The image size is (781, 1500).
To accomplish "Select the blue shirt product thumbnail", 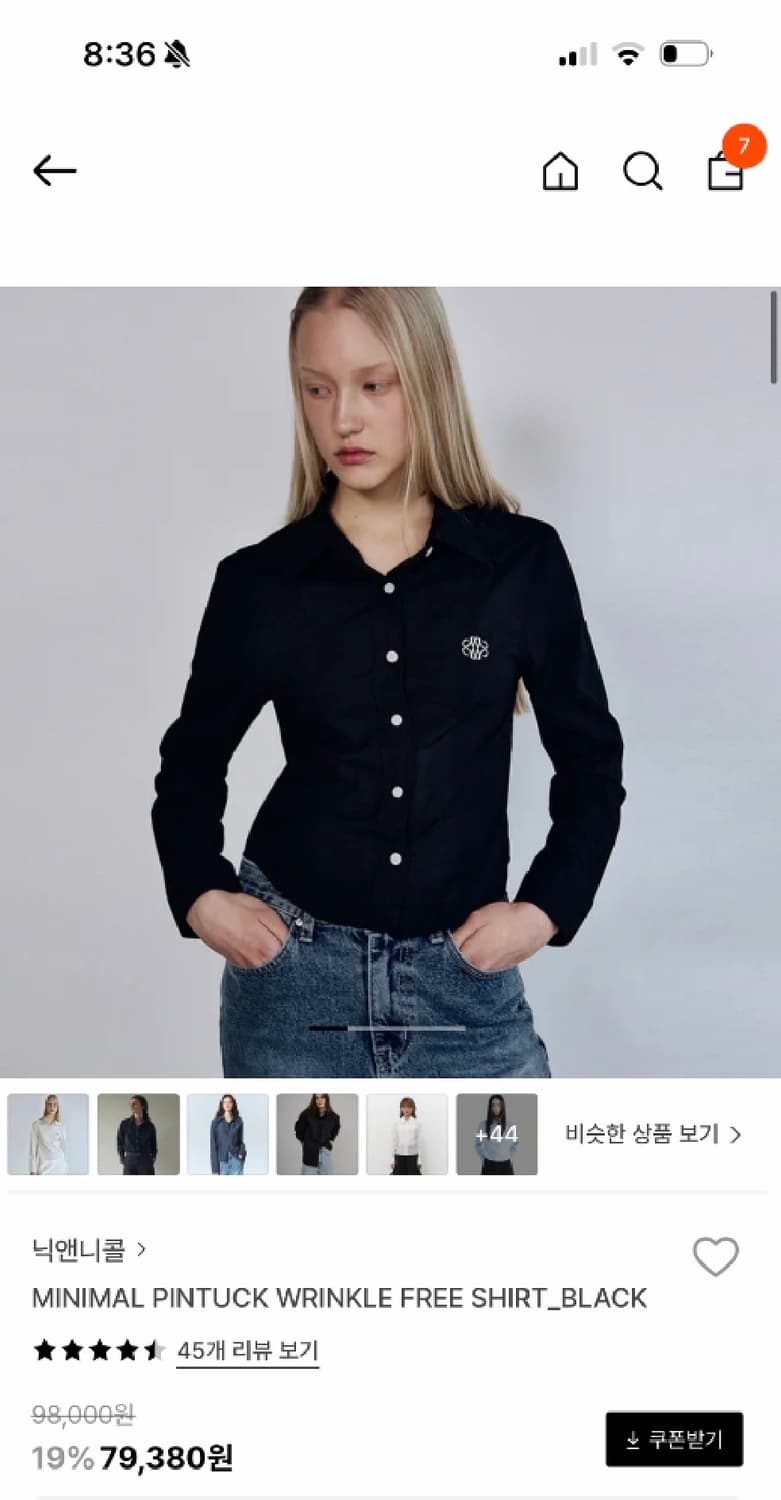I will pyautogui.click(x=227, y=1134).
